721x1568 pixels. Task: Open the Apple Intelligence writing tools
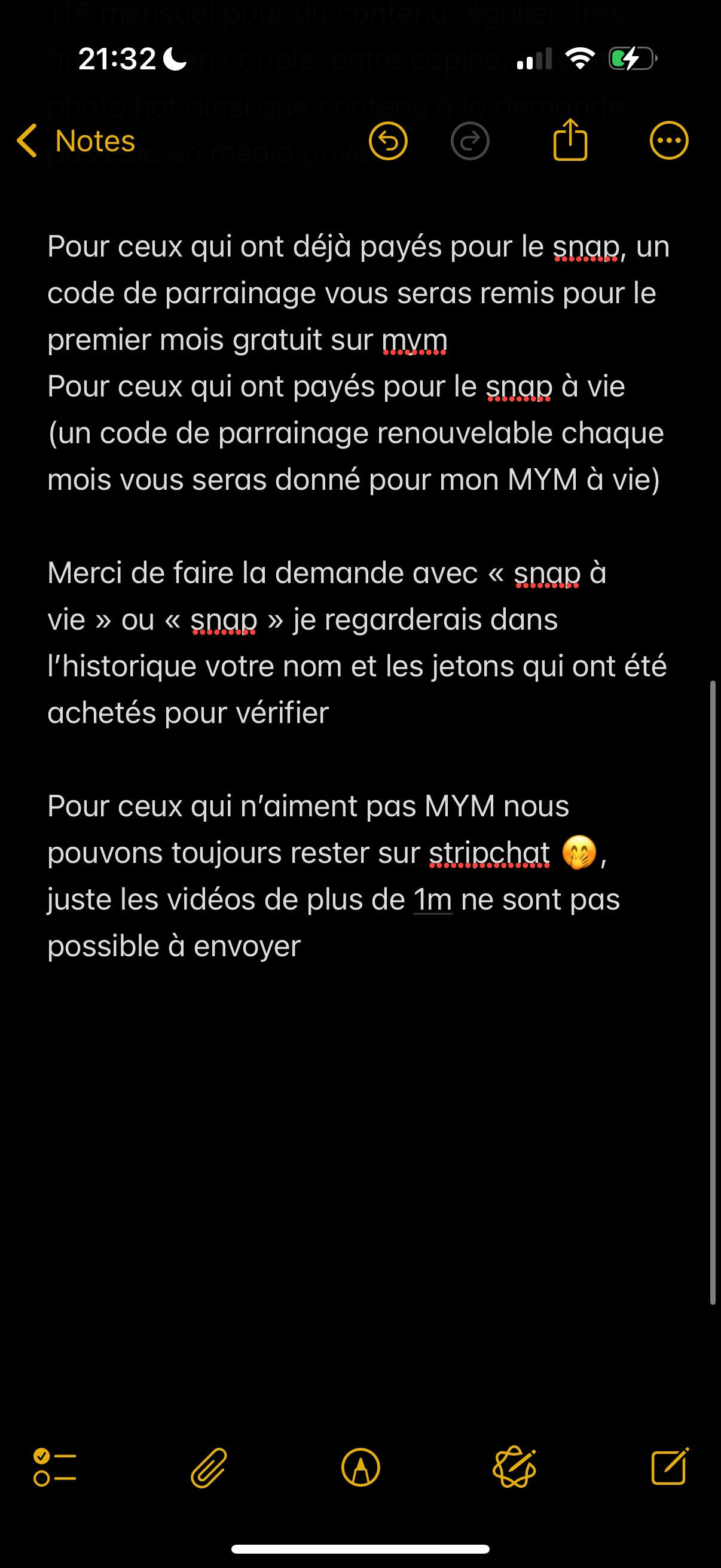514,1468
